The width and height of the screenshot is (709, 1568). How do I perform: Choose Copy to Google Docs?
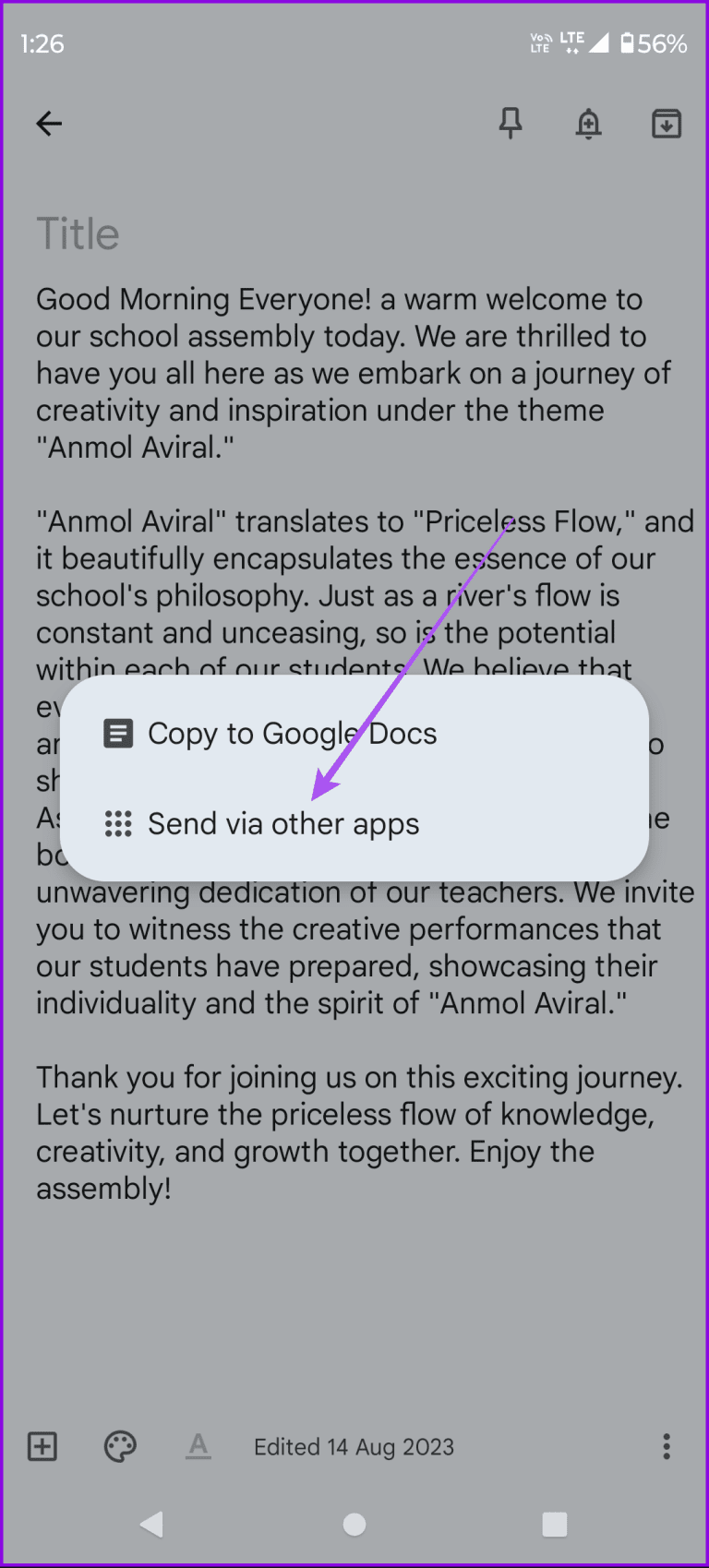(x=292, y=735)
